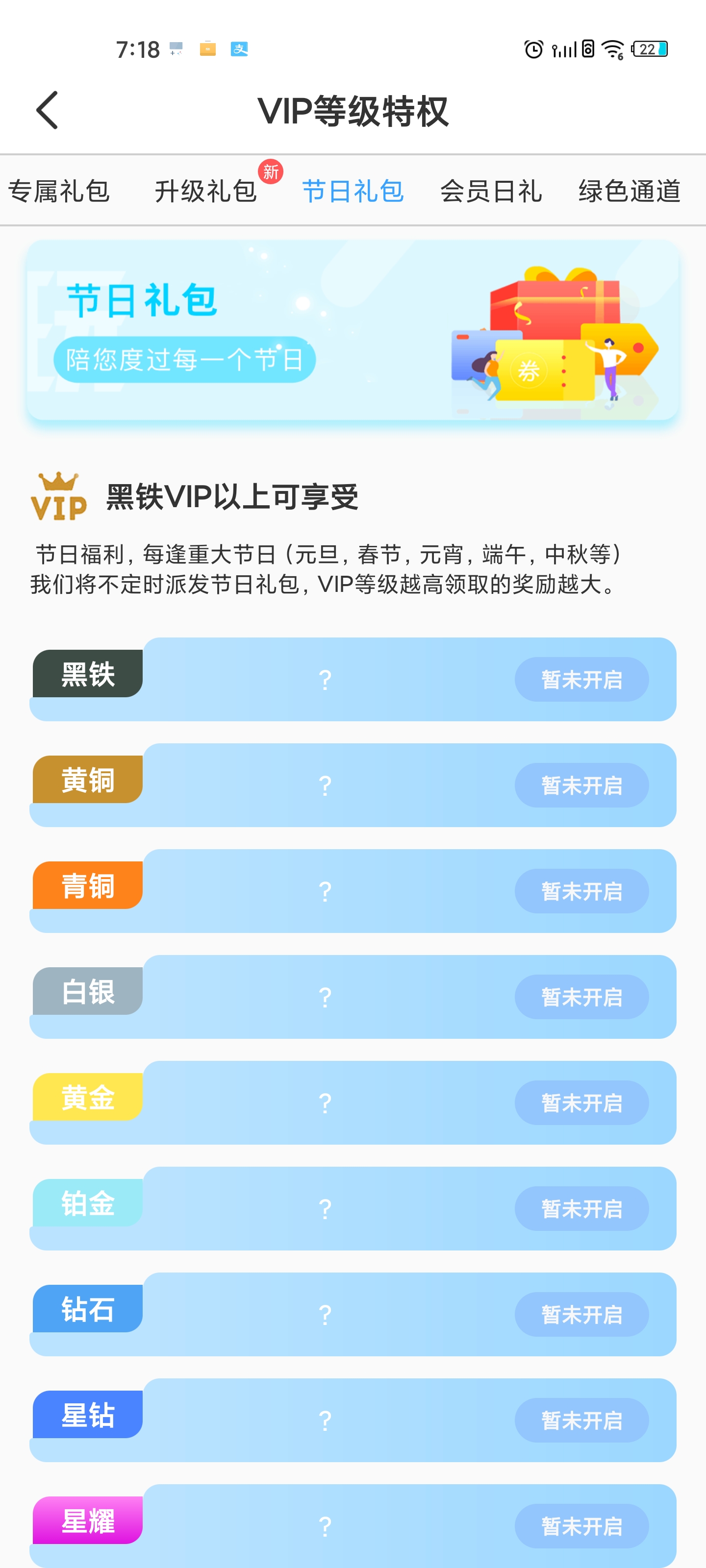706x1568 pixels.
Task: Switch to the 专属礼包 tab
Action: (58, 191)
